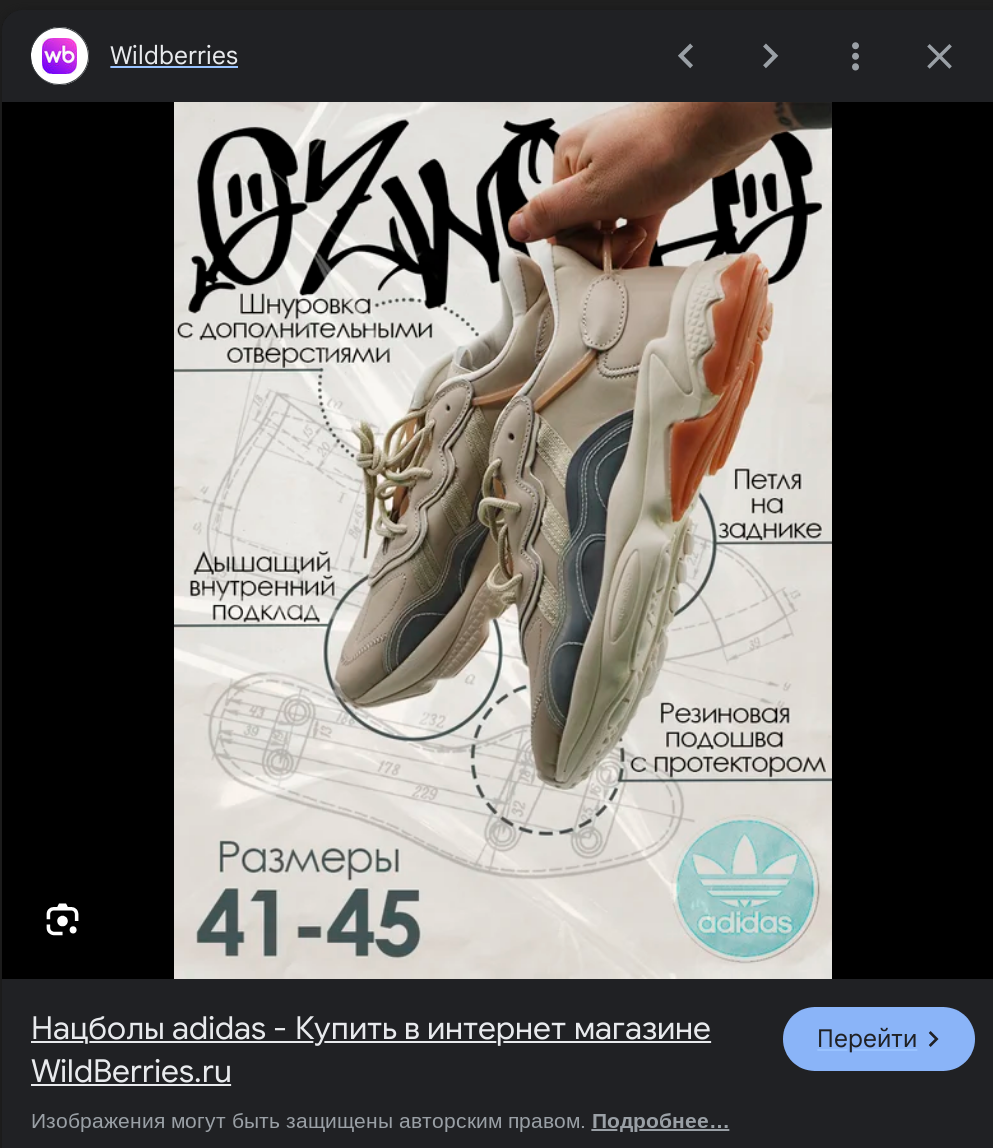The width and height of the screenshot is (993, 1148).
Task: Open the adidas sneakers product image
Action: 502,540
